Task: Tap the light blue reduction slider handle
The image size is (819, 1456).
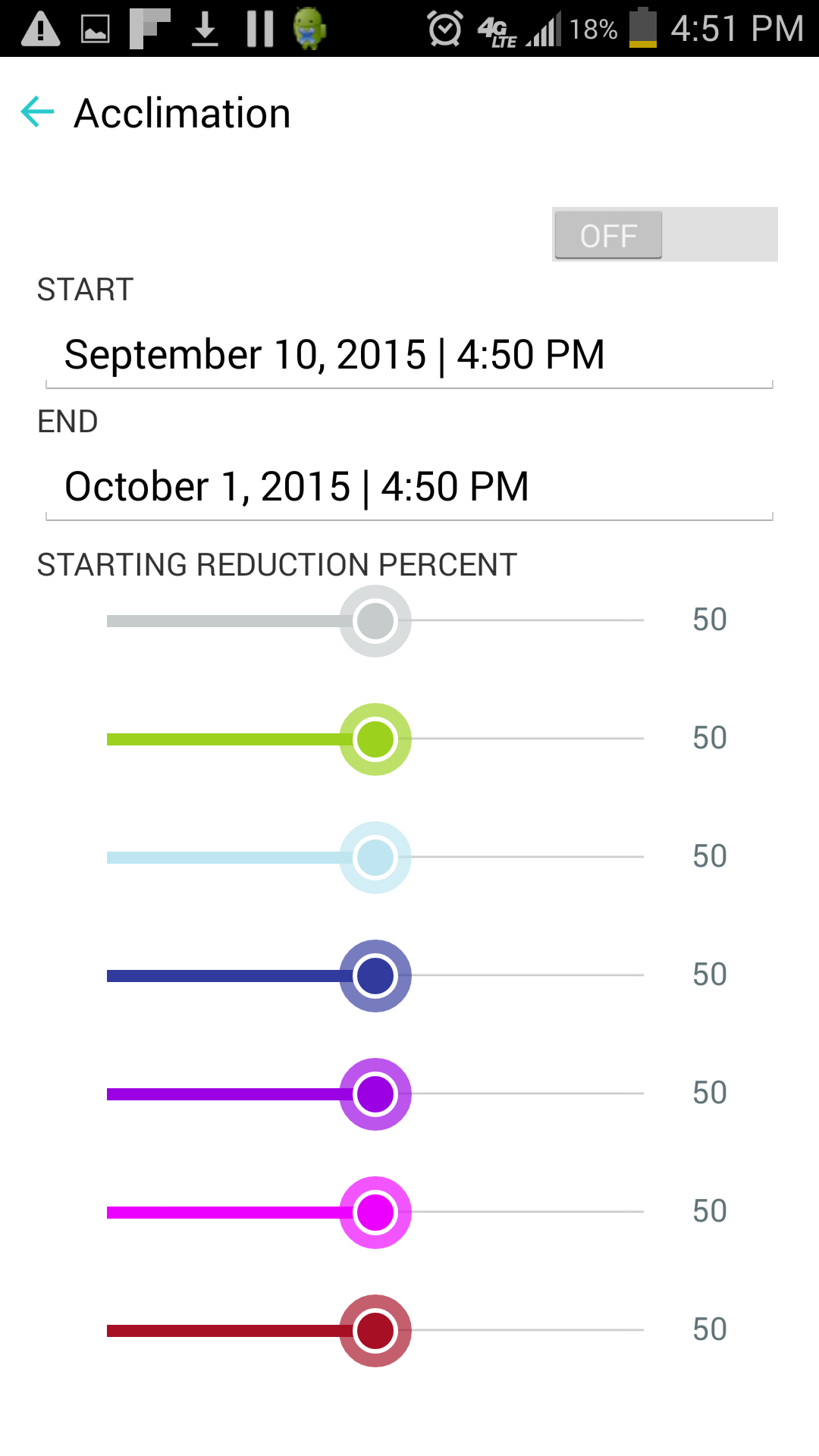Action: click(x=375, y=858)
